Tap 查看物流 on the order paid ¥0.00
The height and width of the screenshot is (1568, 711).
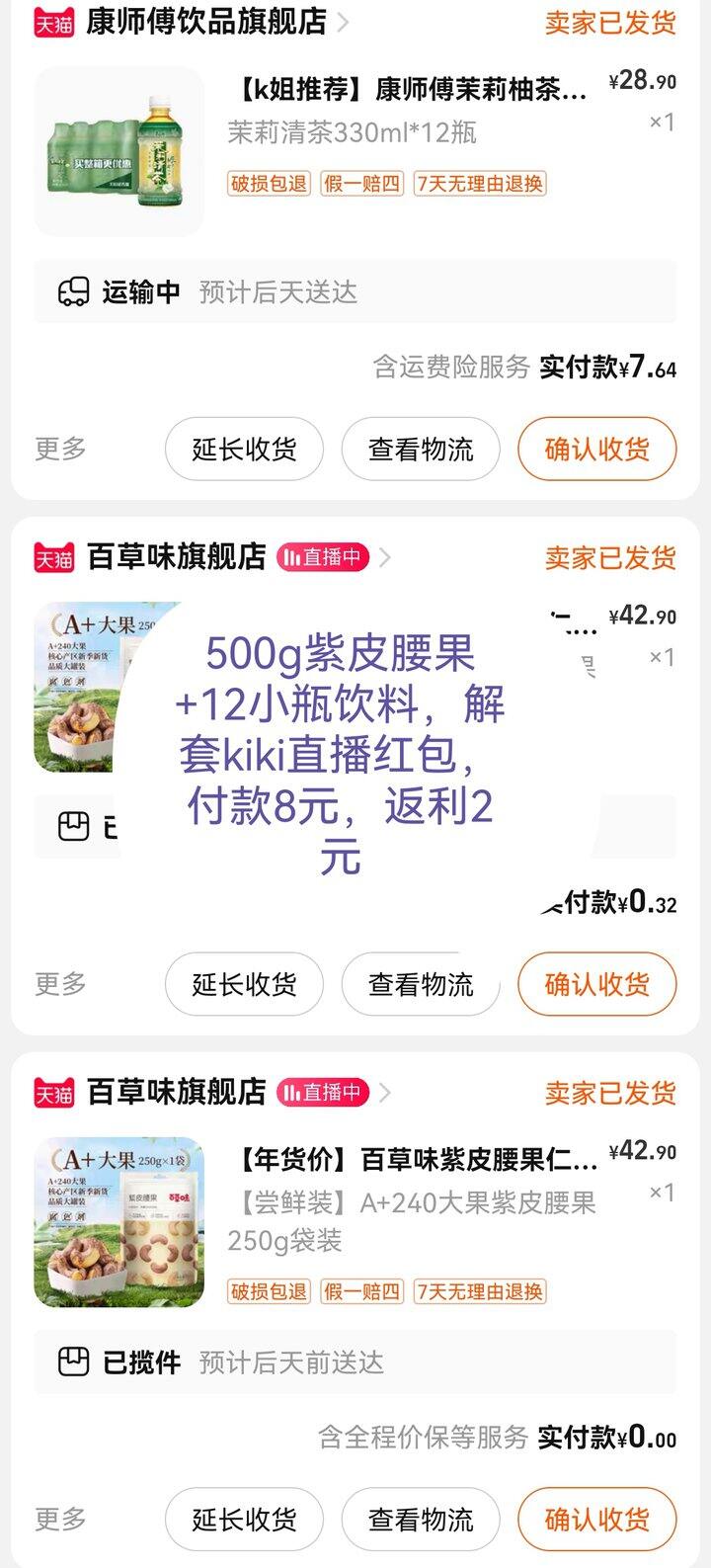click(421, 1520)
